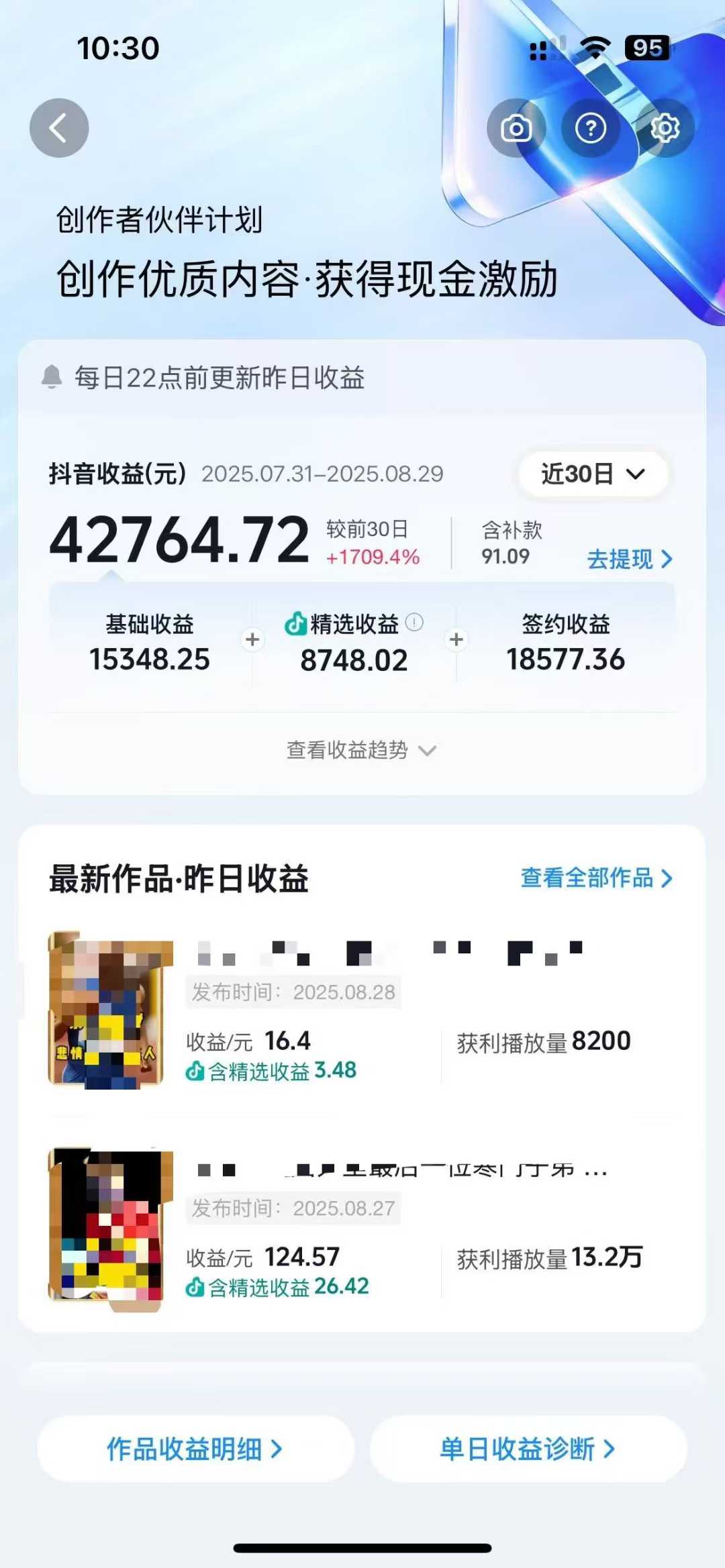Go back using the top-left arrow
This screenshot has height=1568, width=725.
coord(59,128)
